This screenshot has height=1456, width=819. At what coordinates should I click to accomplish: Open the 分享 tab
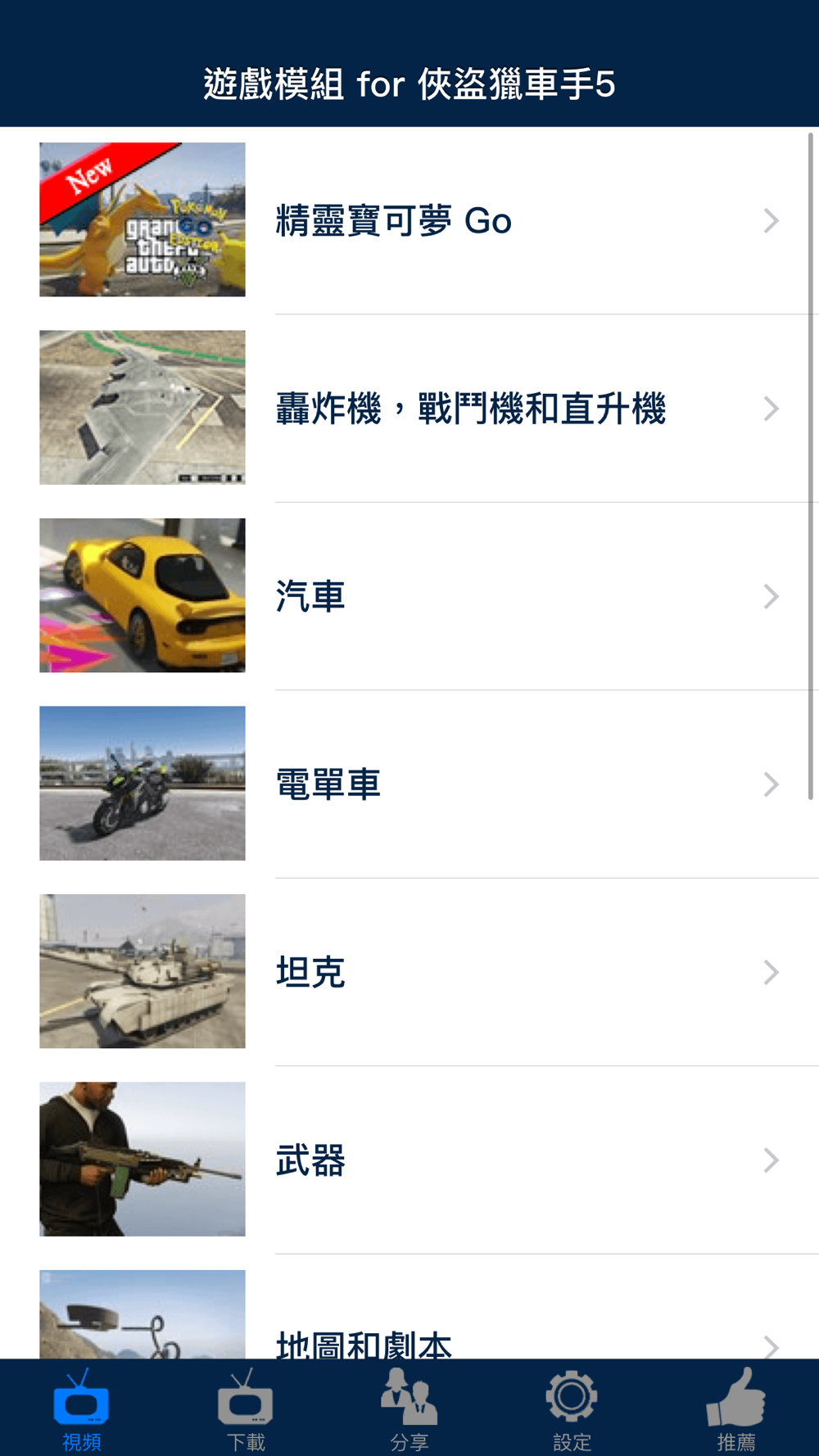coord(409,1409)
